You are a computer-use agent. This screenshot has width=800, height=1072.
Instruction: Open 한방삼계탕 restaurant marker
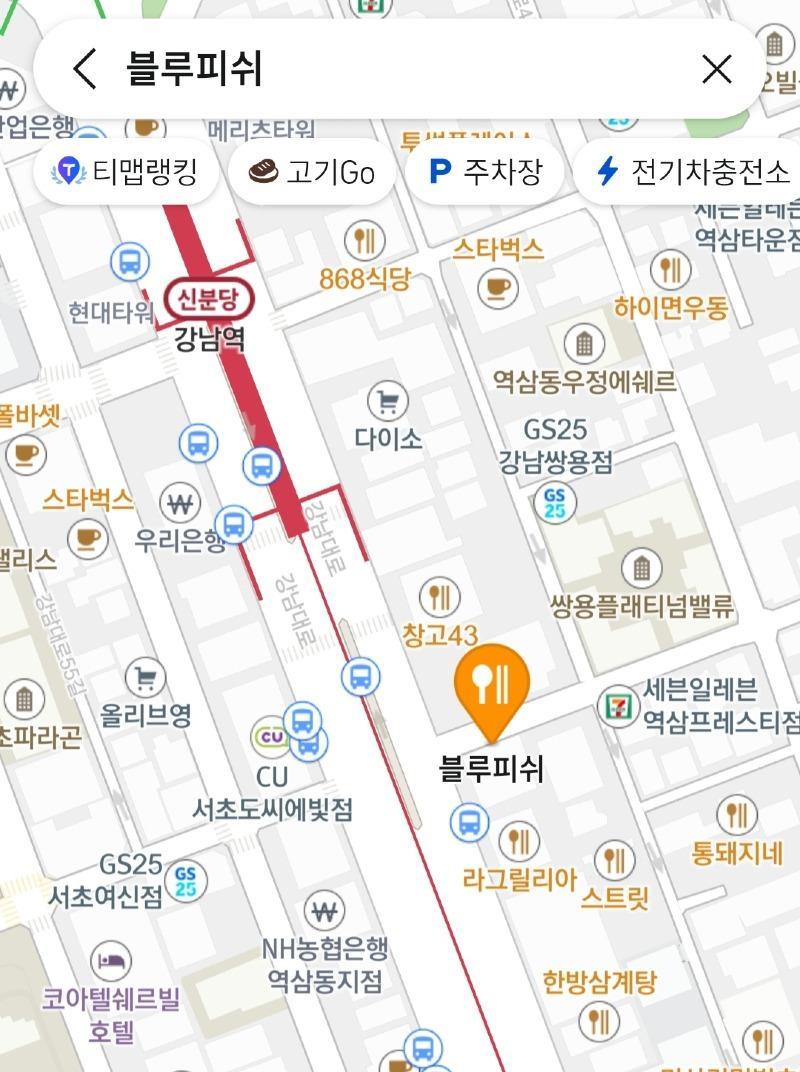(x=598, y=1020)
